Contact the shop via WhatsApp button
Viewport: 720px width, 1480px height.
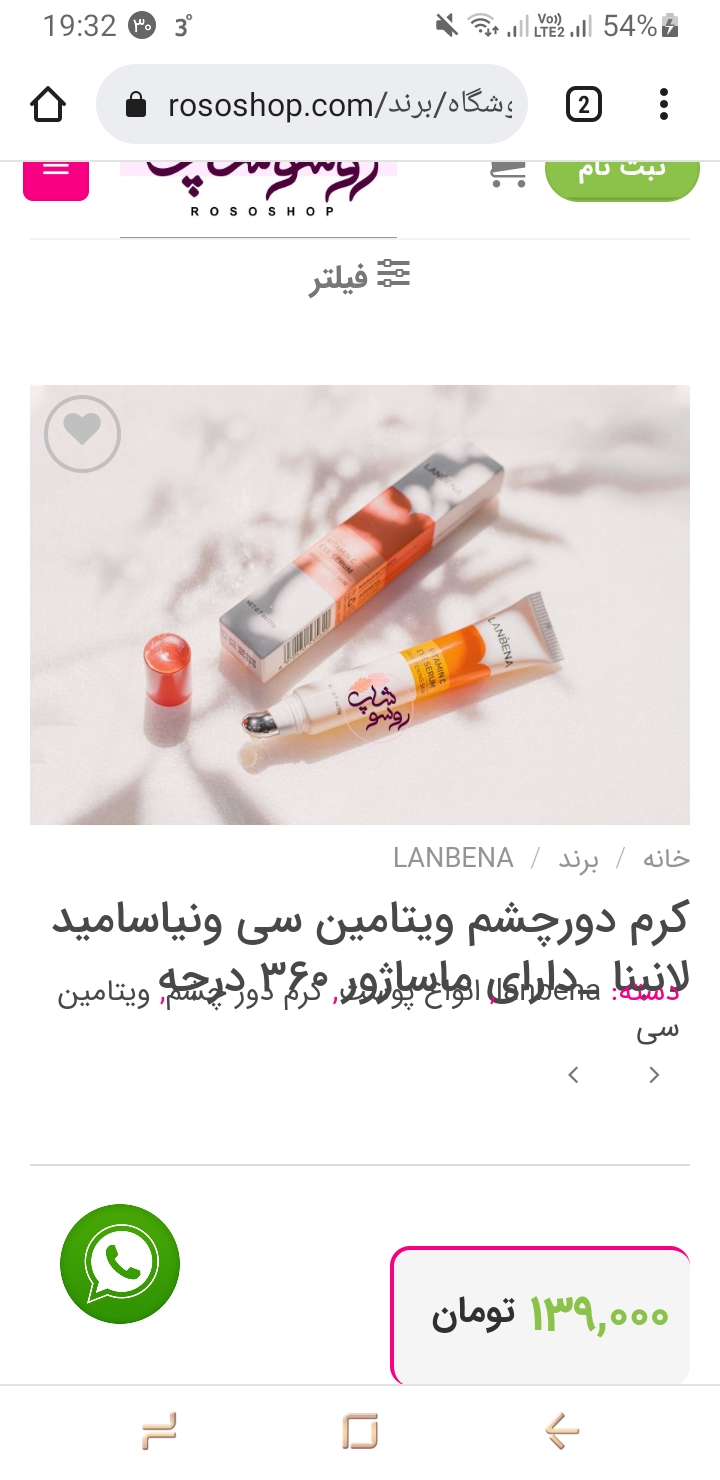pos(120,1264)
